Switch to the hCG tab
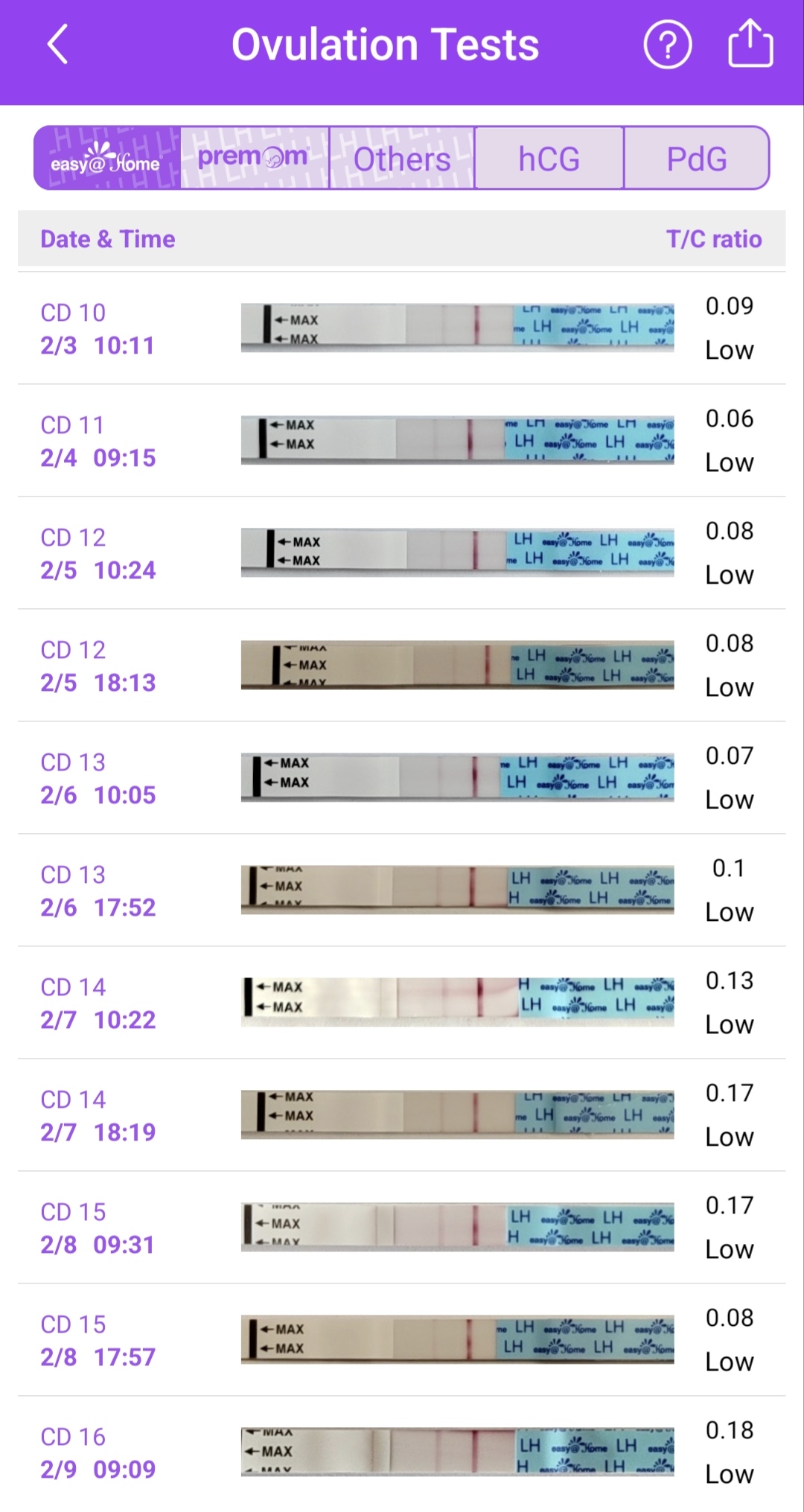The height and width of the screenshot is (1512, 804). pyautogui.click(x=549, y=159)
